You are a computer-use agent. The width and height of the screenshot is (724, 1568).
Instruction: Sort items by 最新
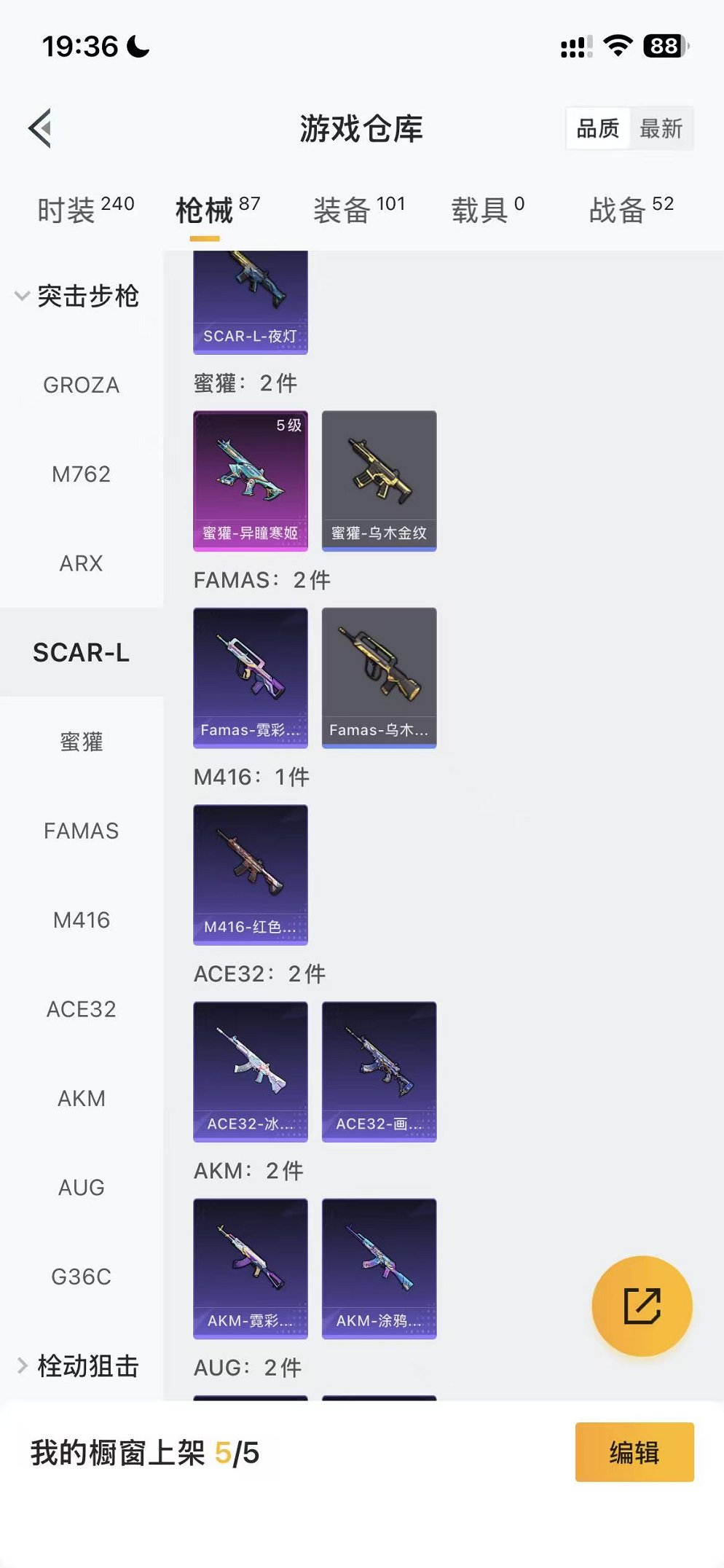[661, 129]
